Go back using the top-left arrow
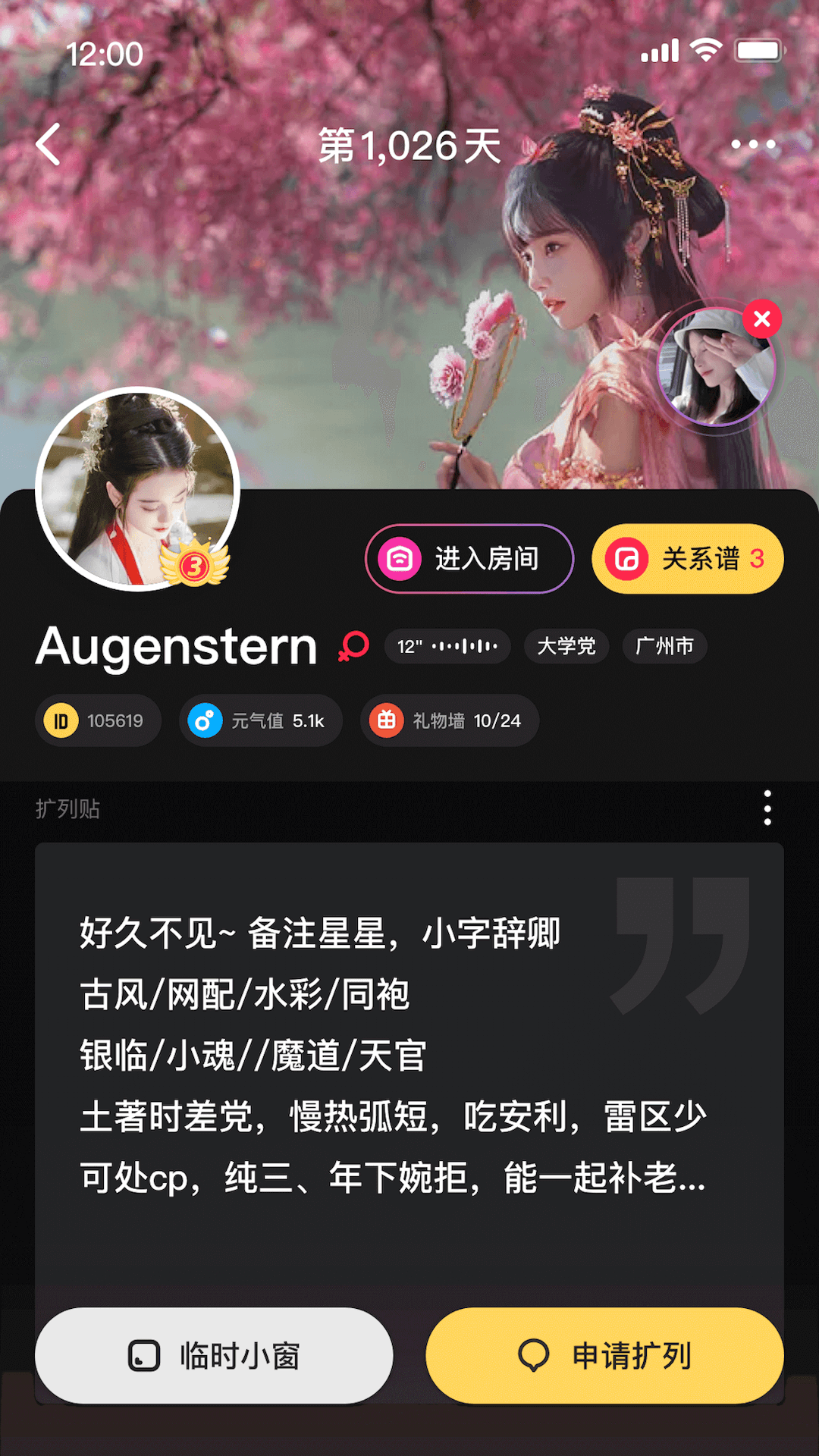This screenshot has width=819, height=1456. [49, 144]
